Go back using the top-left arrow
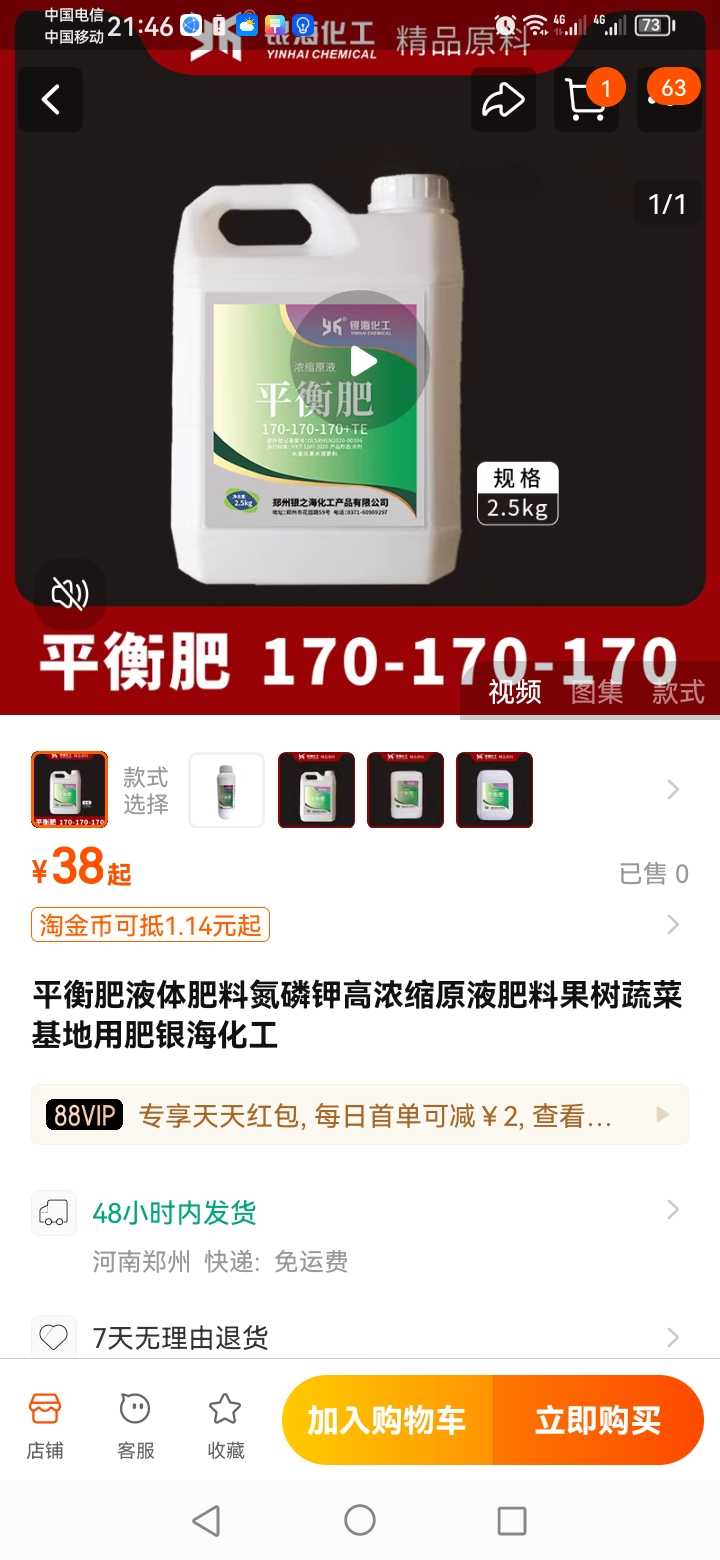The height and width of the screenshot is (1560, 720). [50, 99]
